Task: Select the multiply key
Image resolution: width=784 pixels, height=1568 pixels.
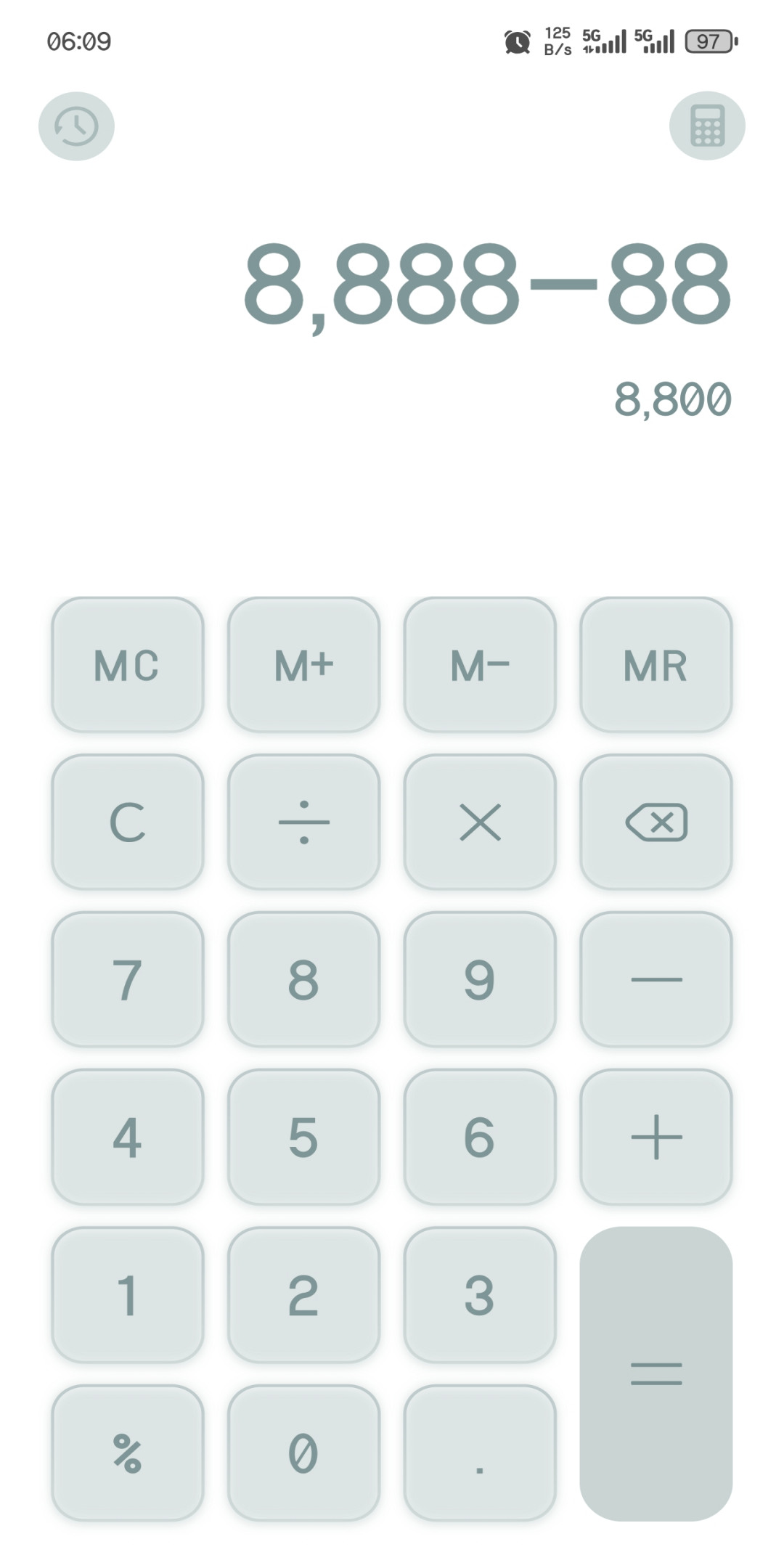Action: tap(480, 822)
